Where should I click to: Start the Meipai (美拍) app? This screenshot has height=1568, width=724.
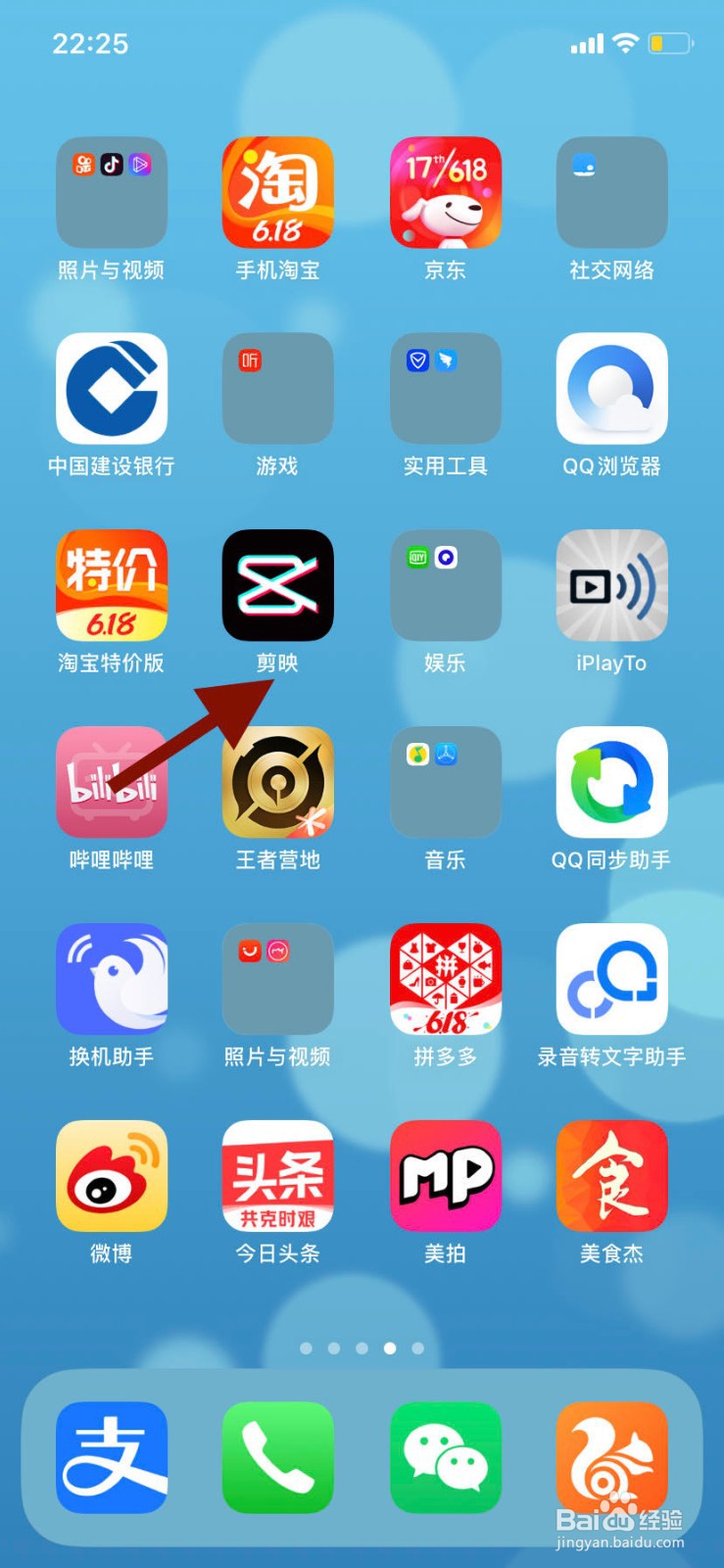coord(446,1176)
